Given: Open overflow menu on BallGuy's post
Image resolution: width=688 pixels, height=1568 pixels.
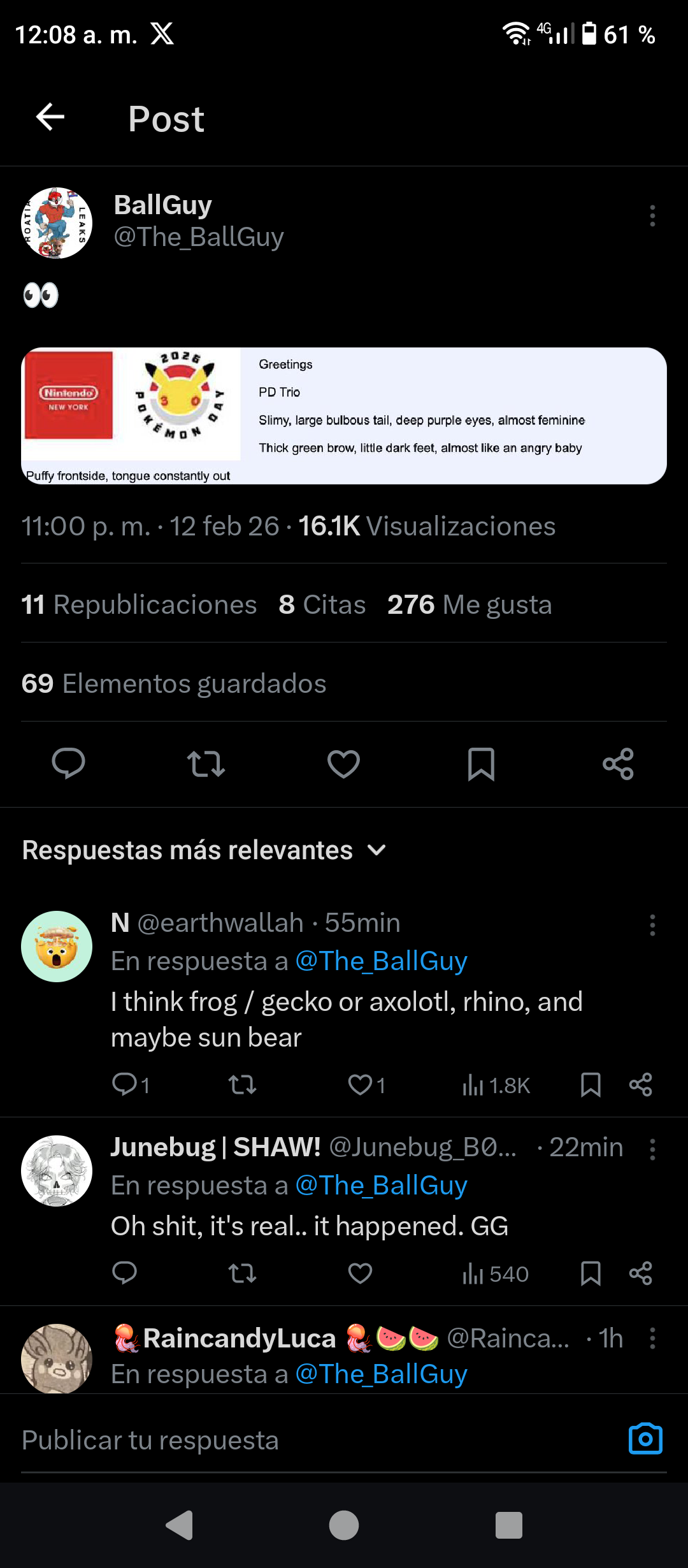Looking at the screenshot, I should 652,216.
